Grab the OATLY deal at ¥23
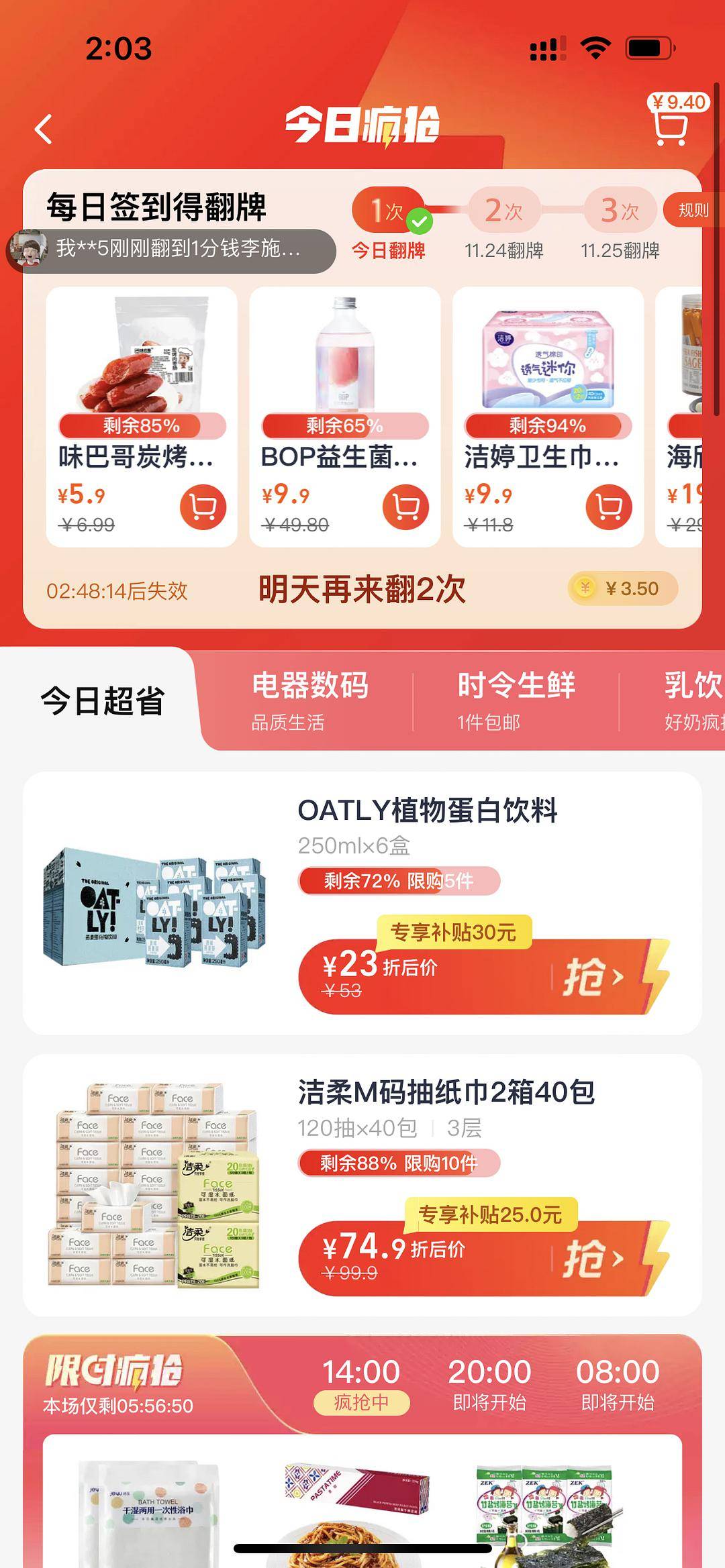Screen dimensions: 725x1568 point(593,976)
